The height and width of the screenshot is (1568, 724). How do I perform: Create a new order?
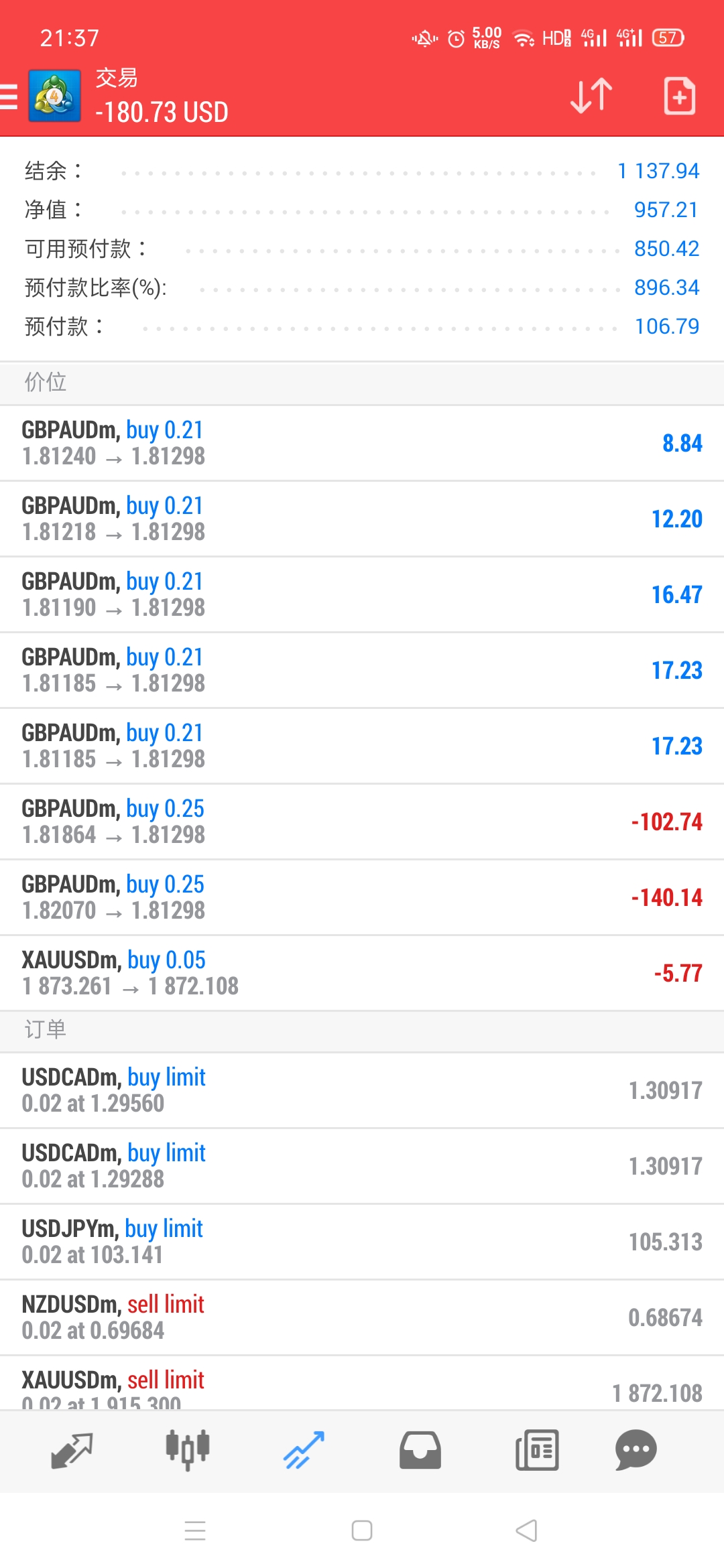pos(679,96)
